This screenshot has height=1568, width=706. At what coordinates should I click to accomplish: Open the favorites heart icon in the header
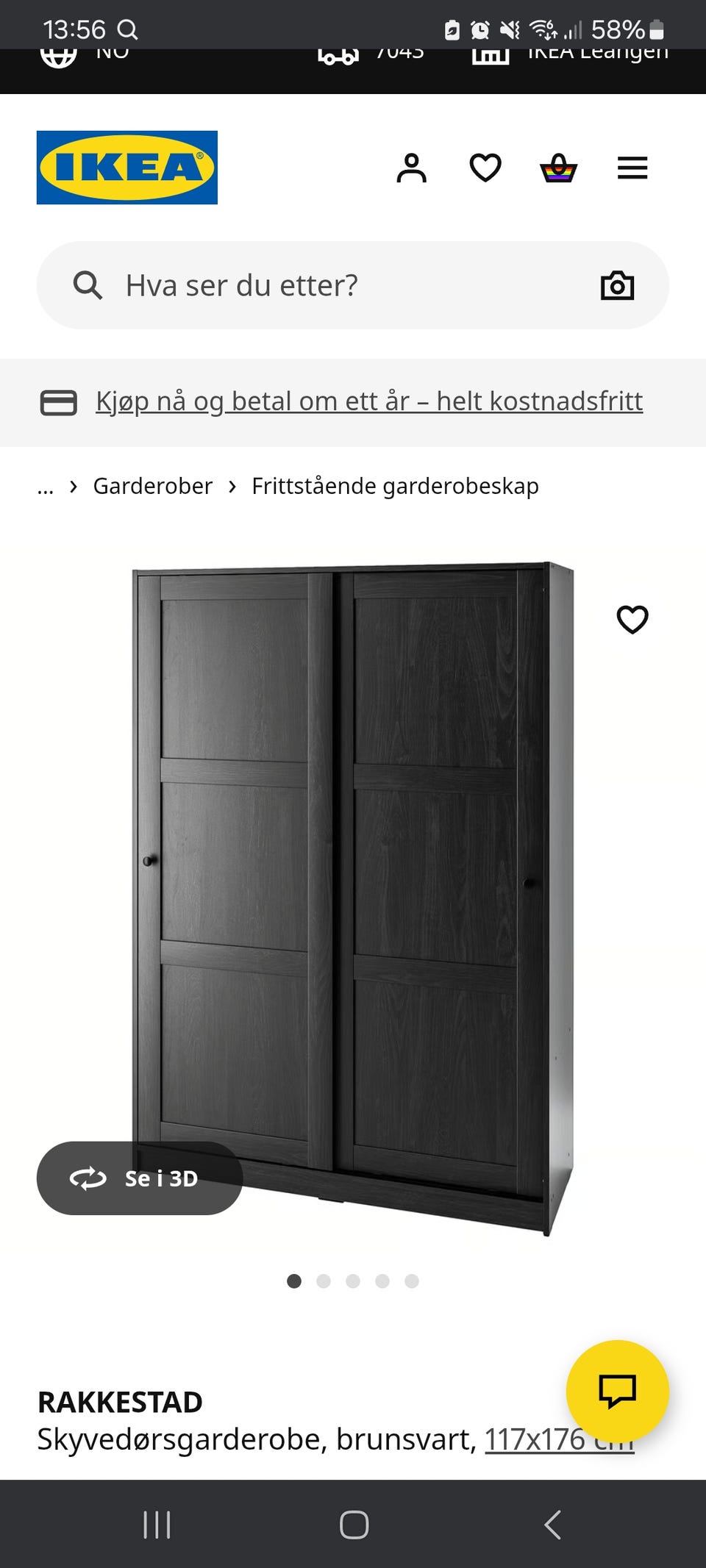(485, 168)
